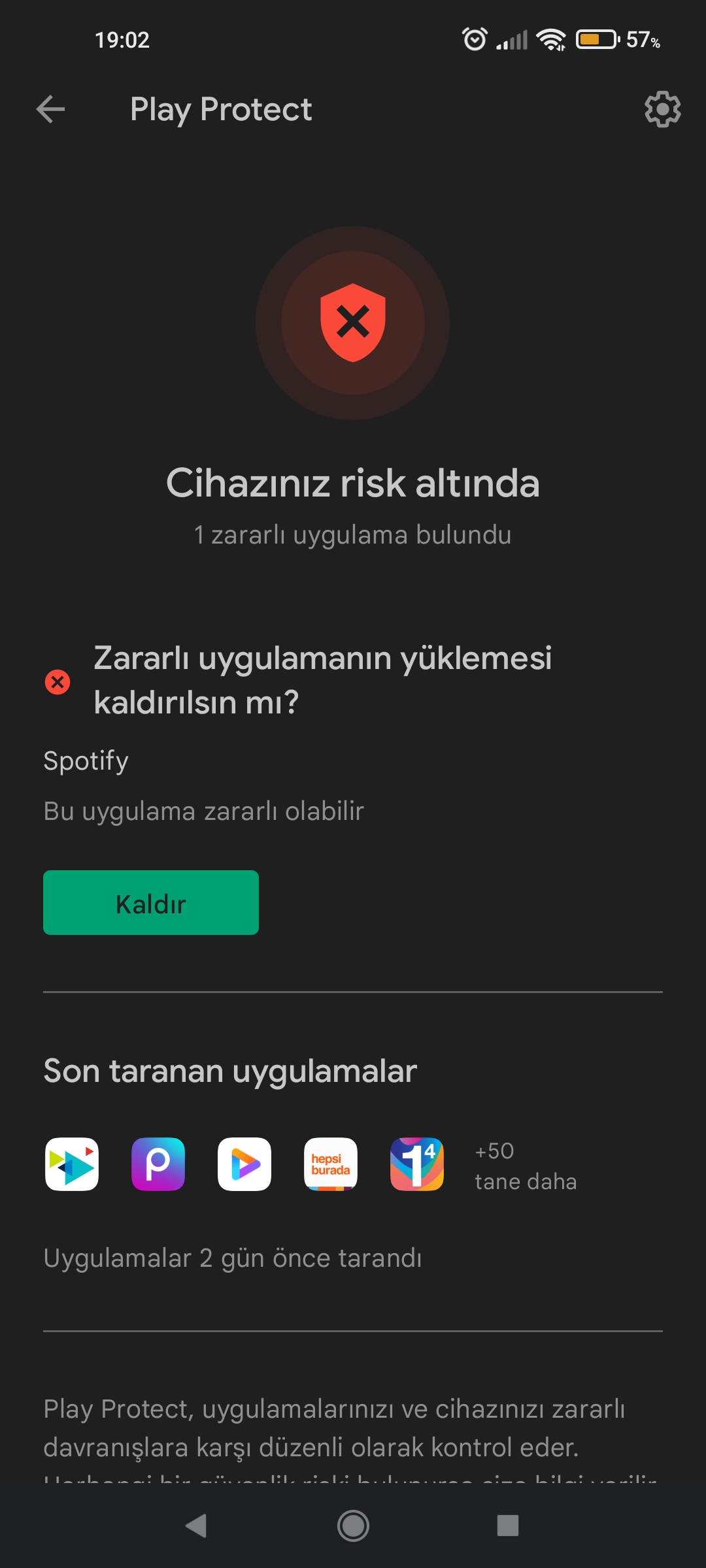Go back from Play Protect
The width and height of the screenshot is (706, 1568).
pos(50,109)
